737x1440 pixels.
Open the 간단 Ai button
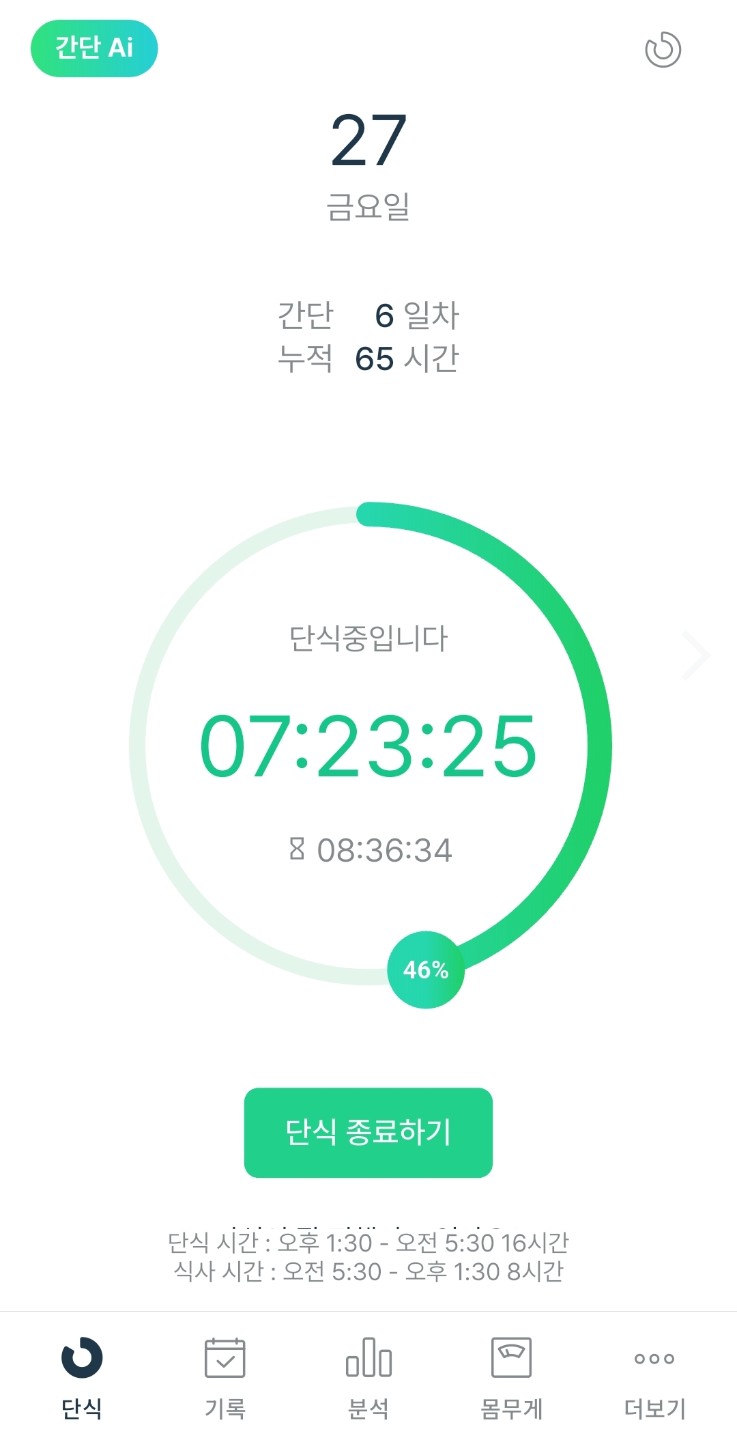pos(94,49)
